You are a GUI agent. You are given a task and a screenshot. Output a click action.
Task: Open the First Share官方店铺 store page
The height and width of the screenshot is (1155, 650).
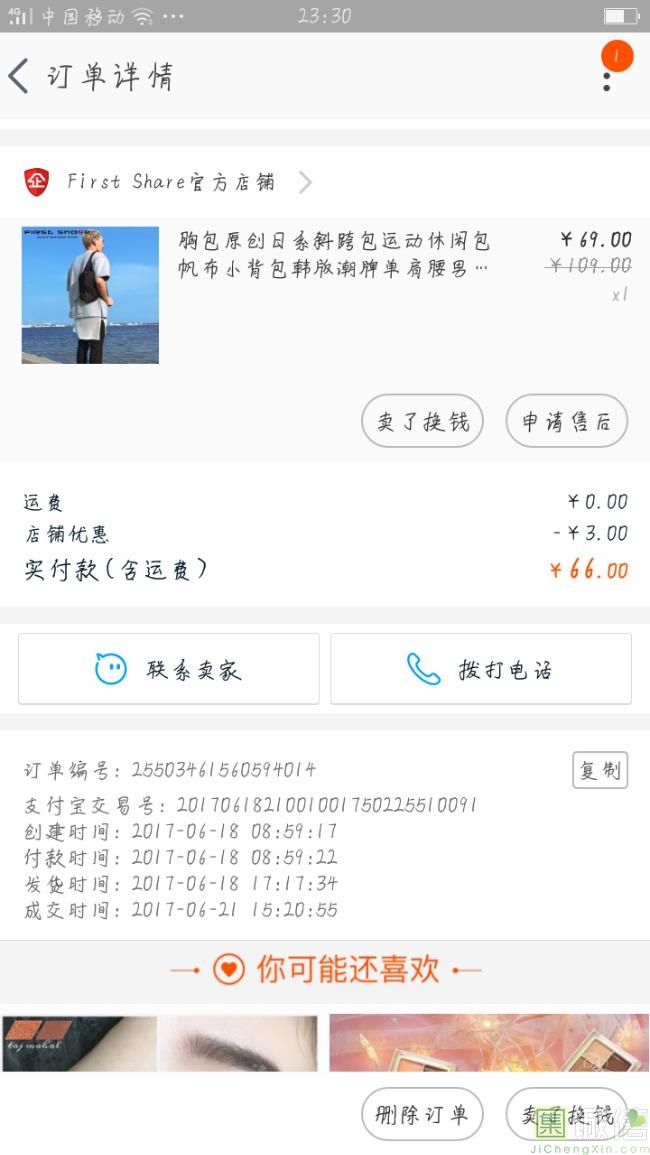click(x=170, y=182)
